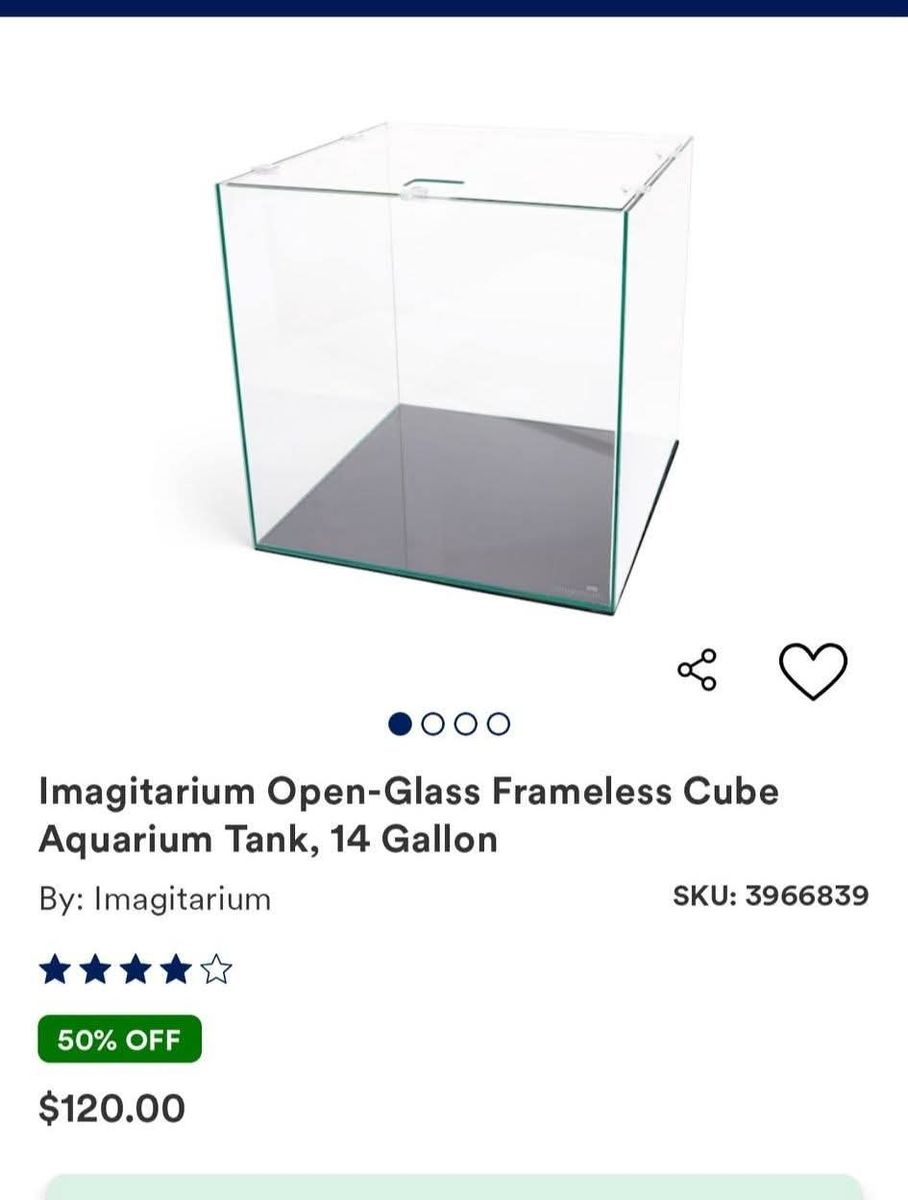Tap the 50% OFF badge

119,1040
